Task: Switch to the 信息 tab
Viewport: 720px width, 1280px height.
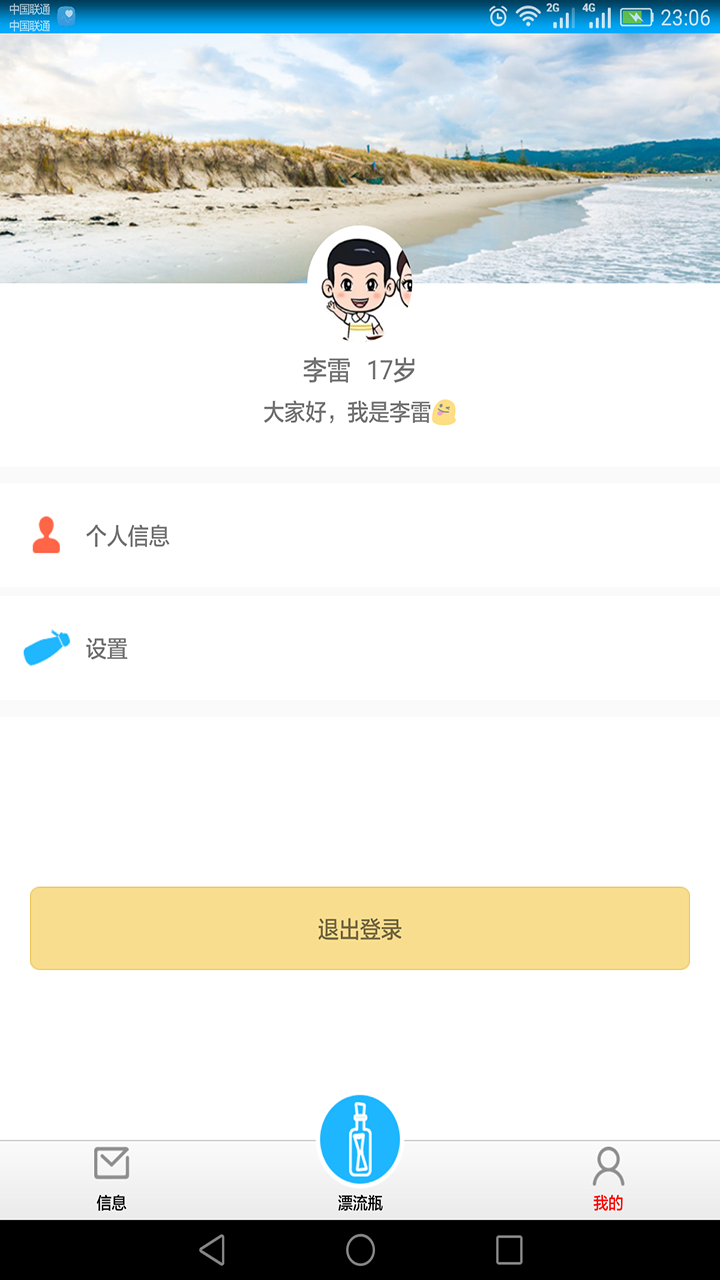Action: [113, 1180]
